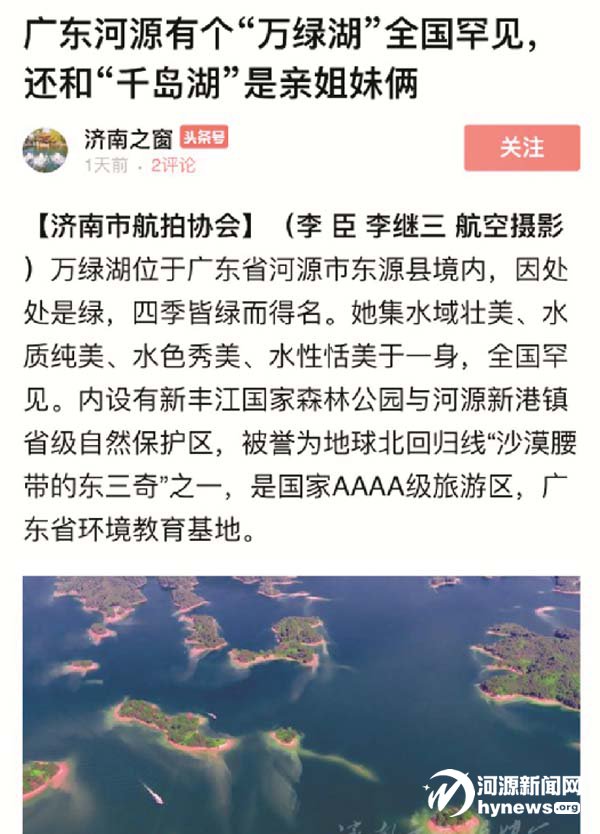
Task: Open the 2评论 comments
Action: click(173, 165)
